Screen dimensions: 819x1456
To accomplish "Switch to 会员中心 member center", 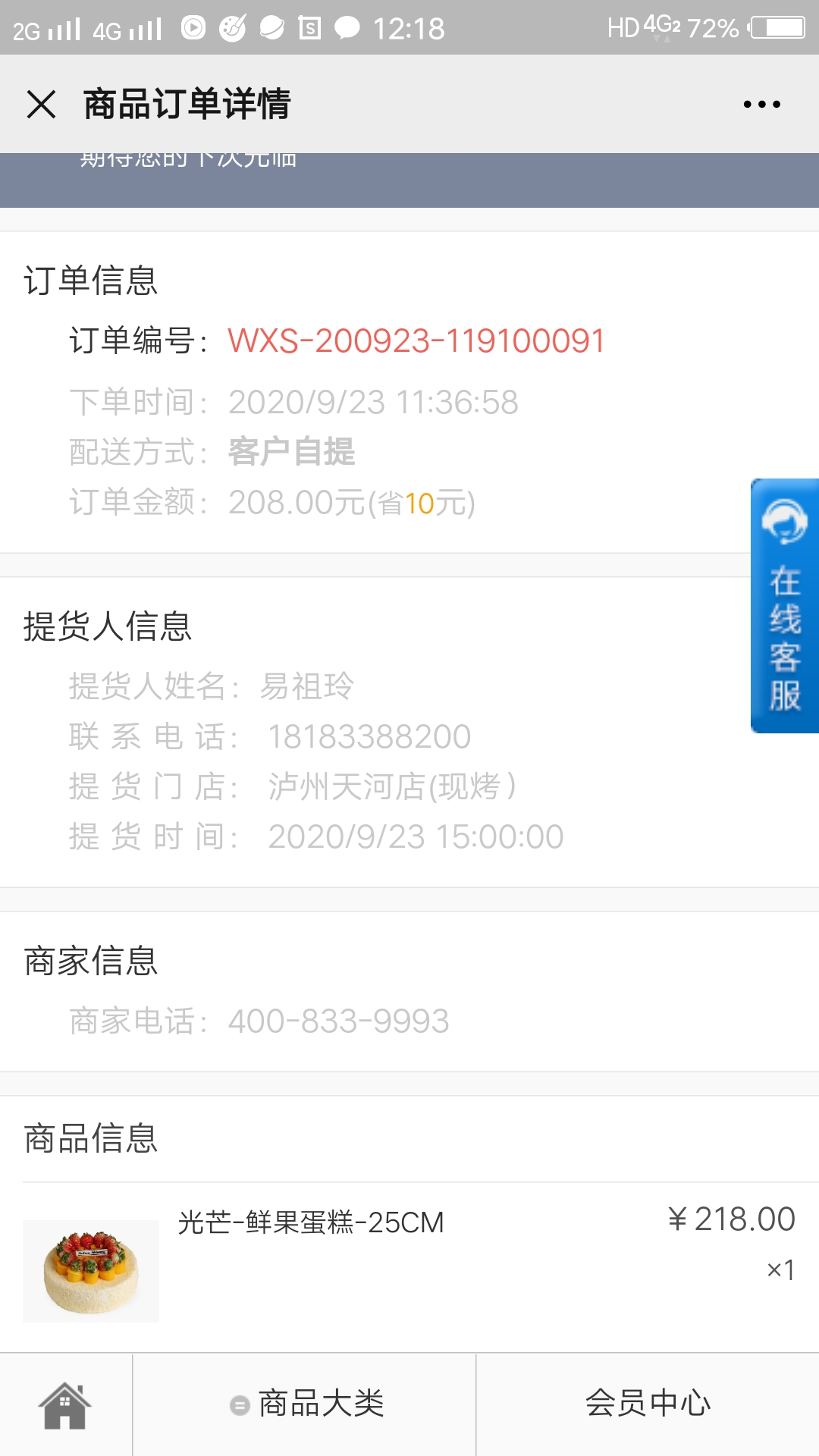I will 648,1404.
